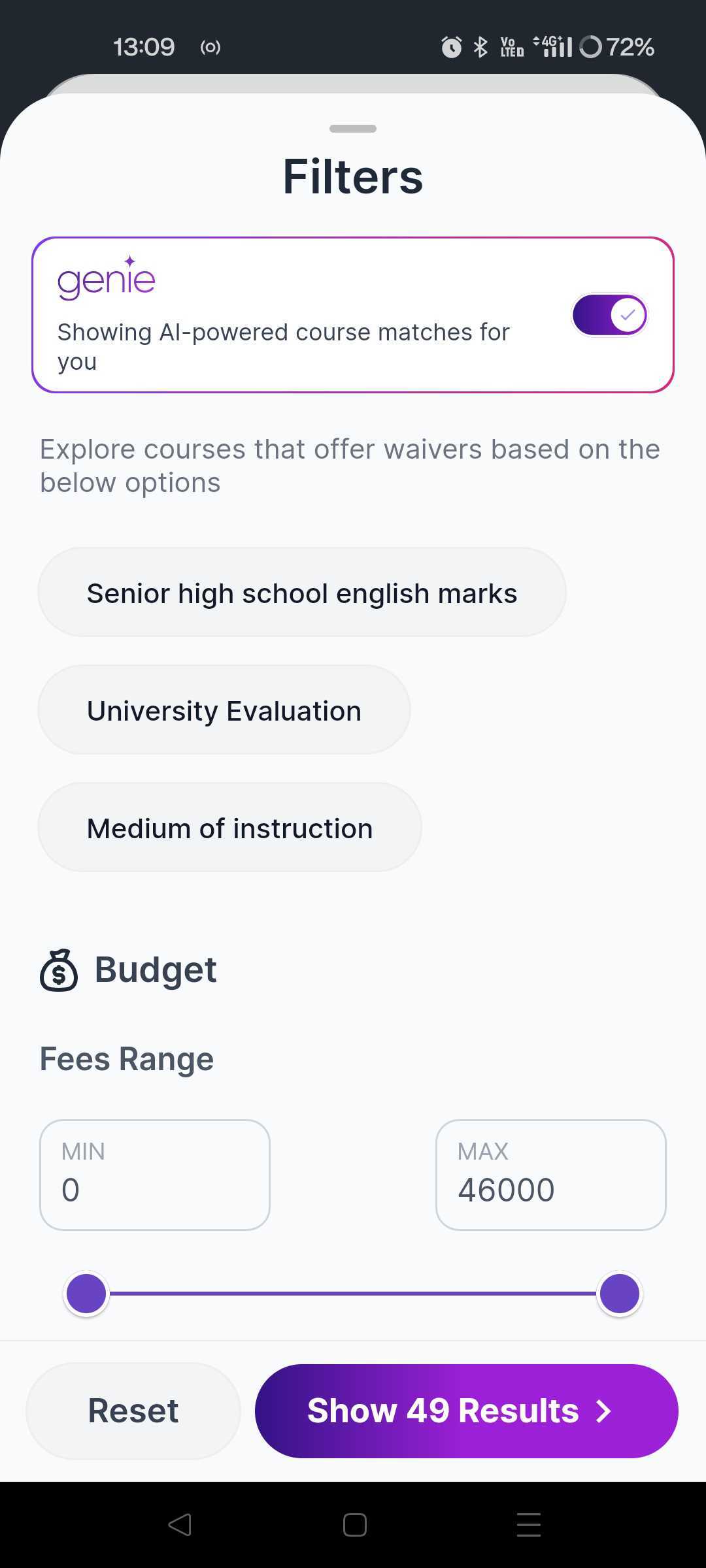This screenshot has width=706, height=1568.
Task: Turn off the Genie AI course matches toggle
Action: coord(609,315)
